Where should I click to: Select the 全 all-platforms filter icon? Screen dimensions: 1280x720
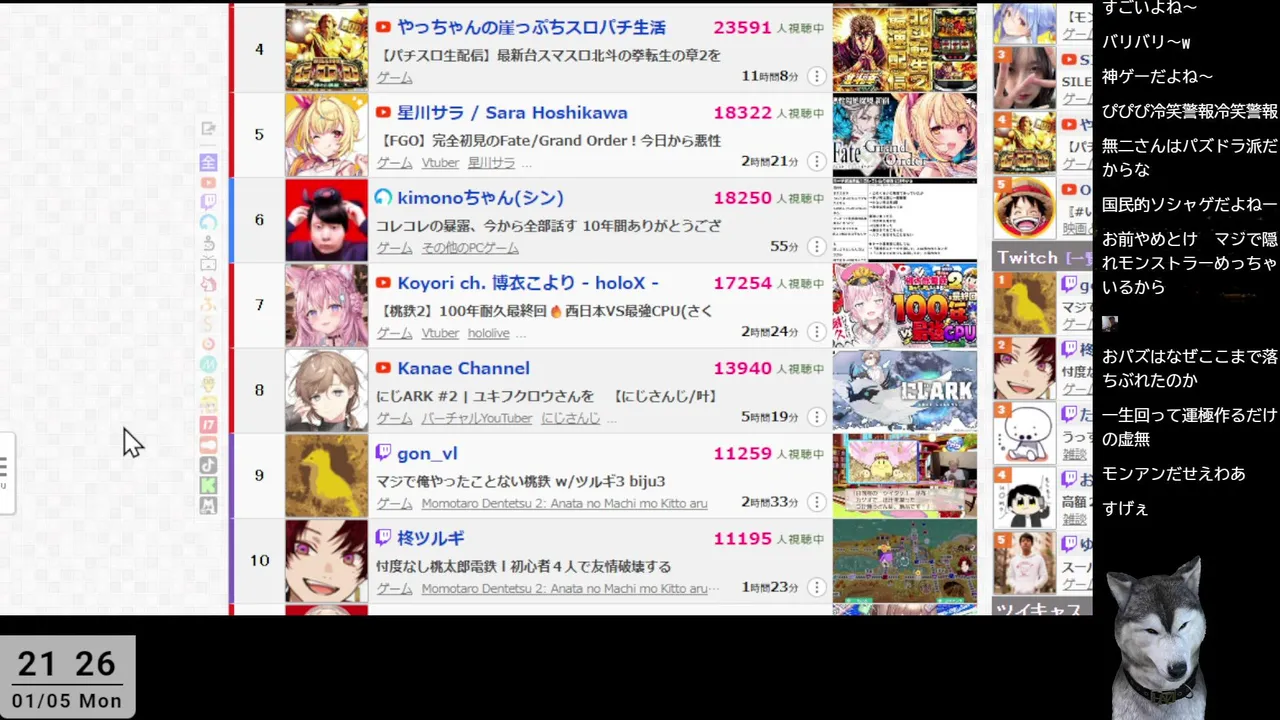(208, 162)
